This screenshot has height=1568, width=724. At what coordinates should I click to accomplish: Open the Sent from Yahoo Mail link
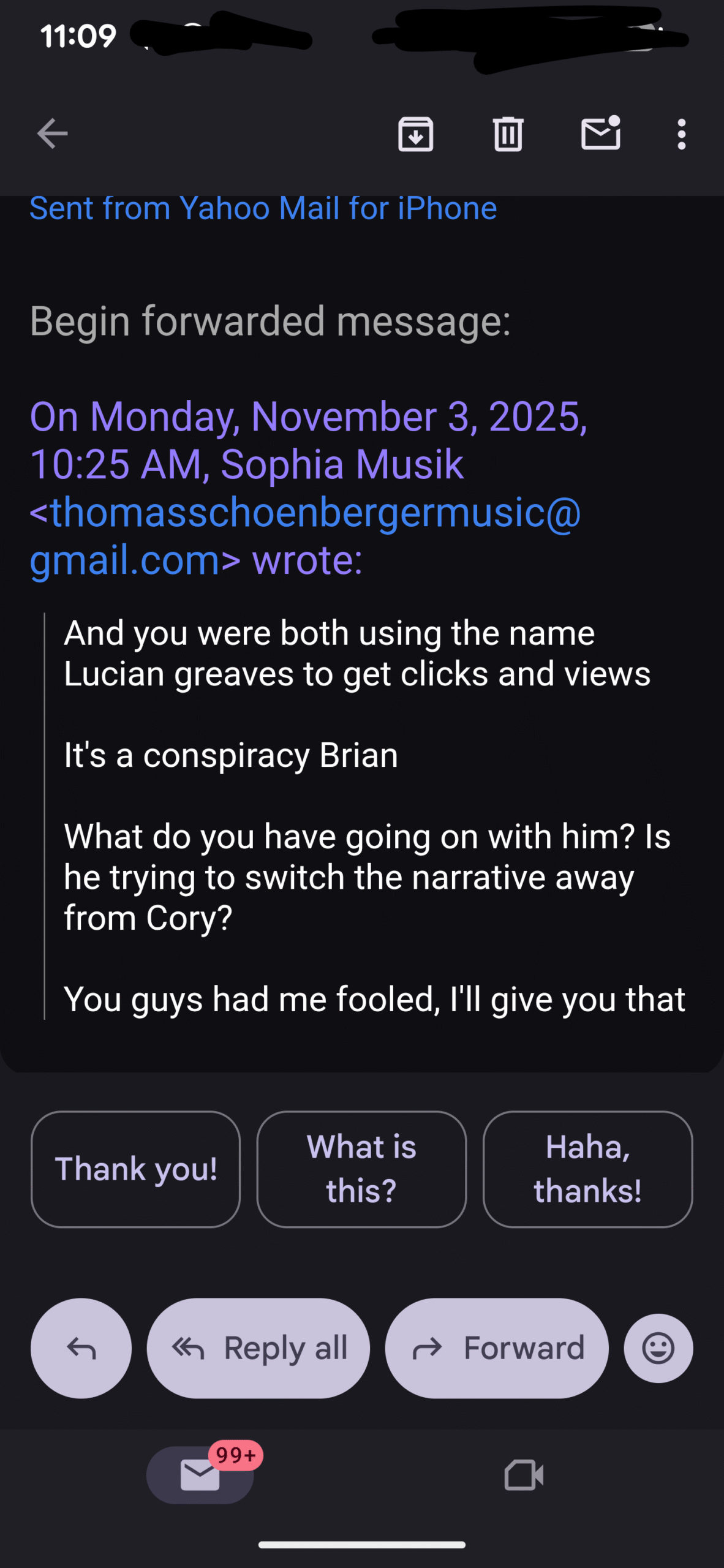[x=263, y=208]
